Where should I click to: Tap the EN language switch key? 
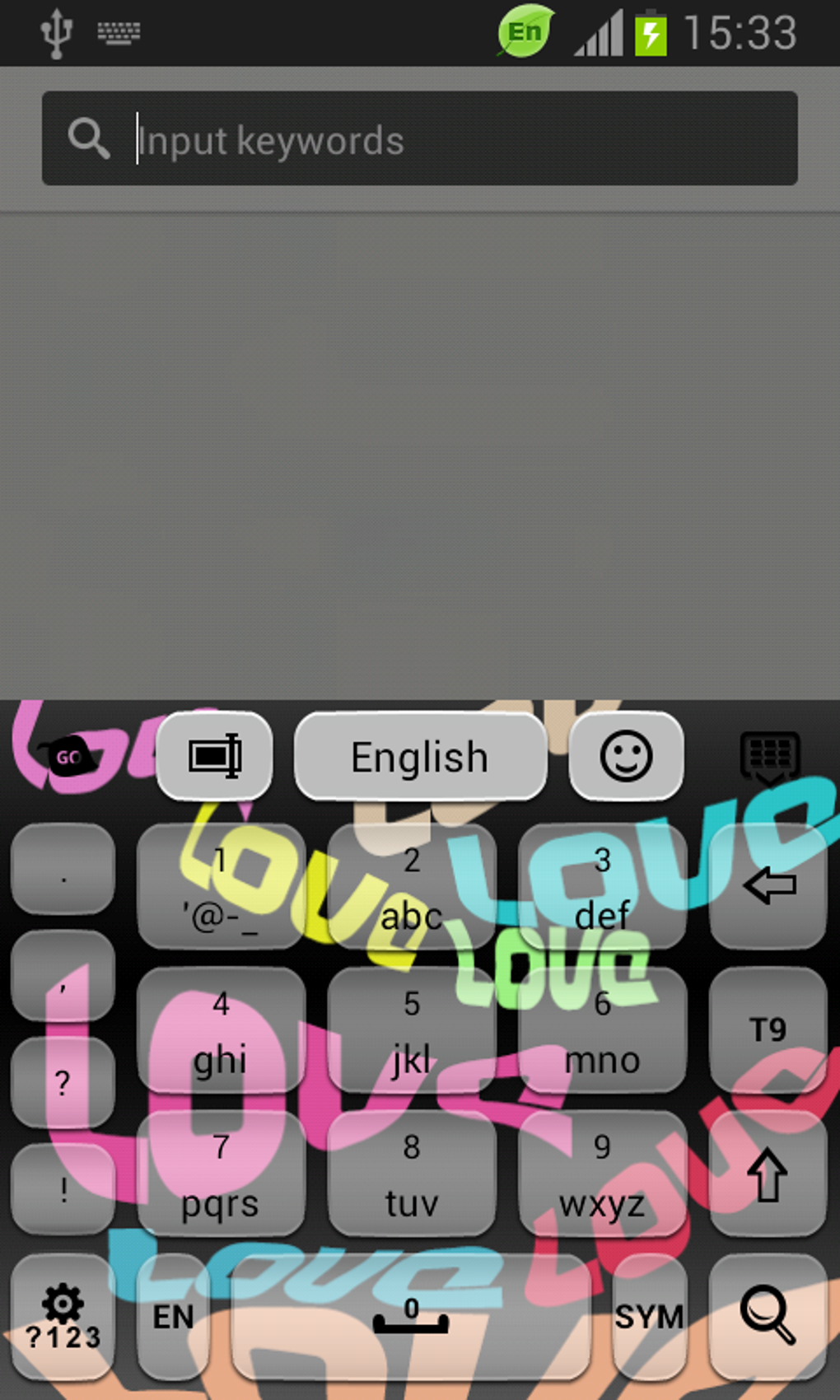click(173, 1316)
